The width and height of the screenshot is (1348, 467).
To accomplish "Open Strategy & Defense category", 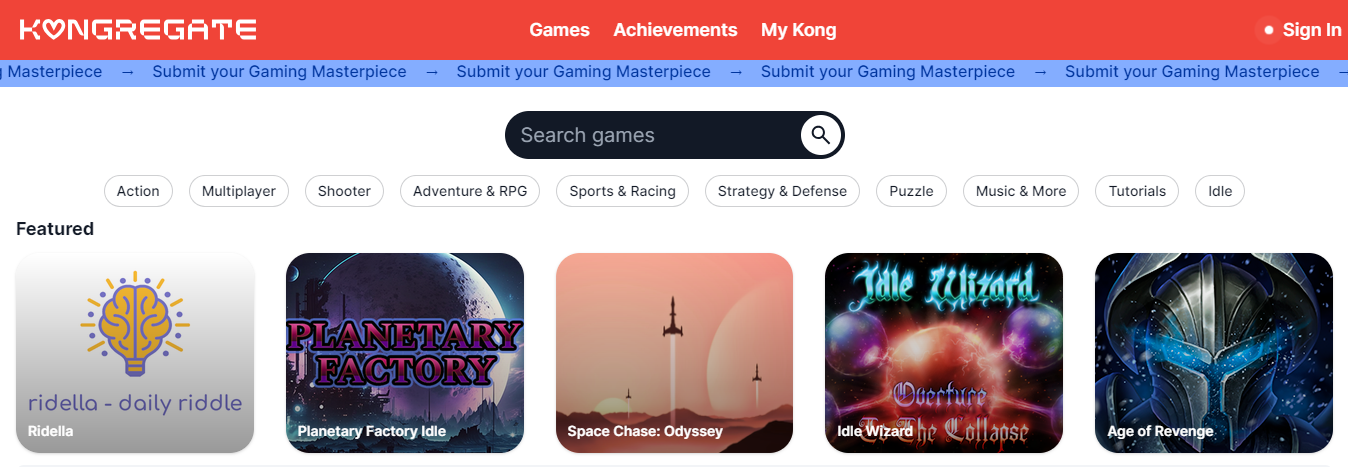I will (782, 191).
